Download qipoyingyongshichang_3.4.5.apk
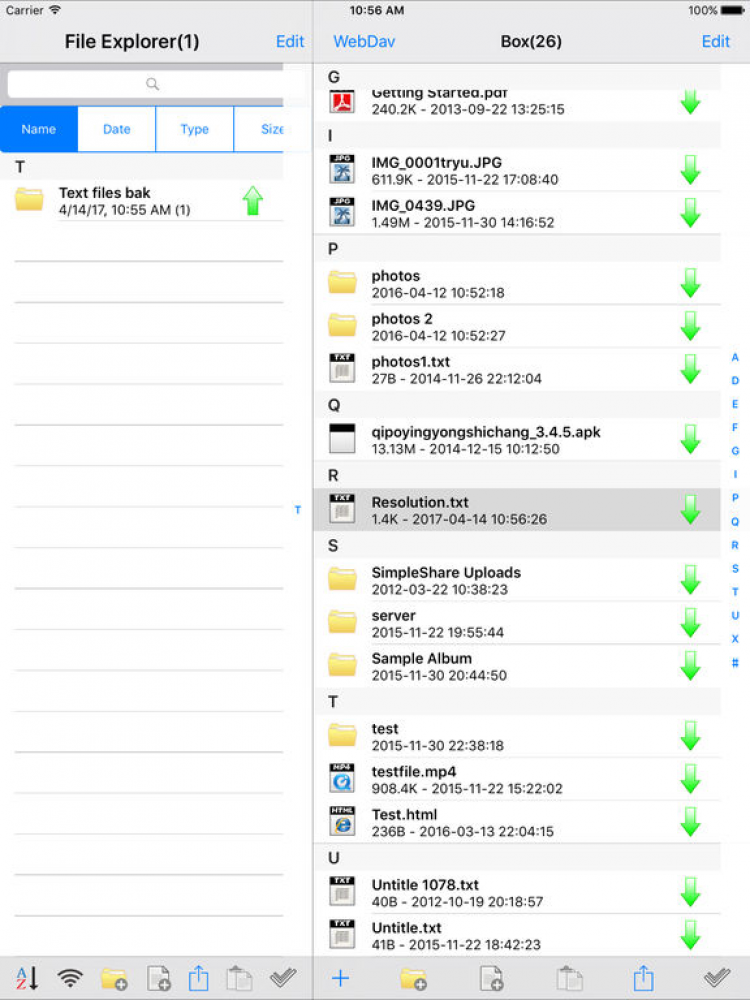Screen dimensions: 750x1000 pos(690,439)
